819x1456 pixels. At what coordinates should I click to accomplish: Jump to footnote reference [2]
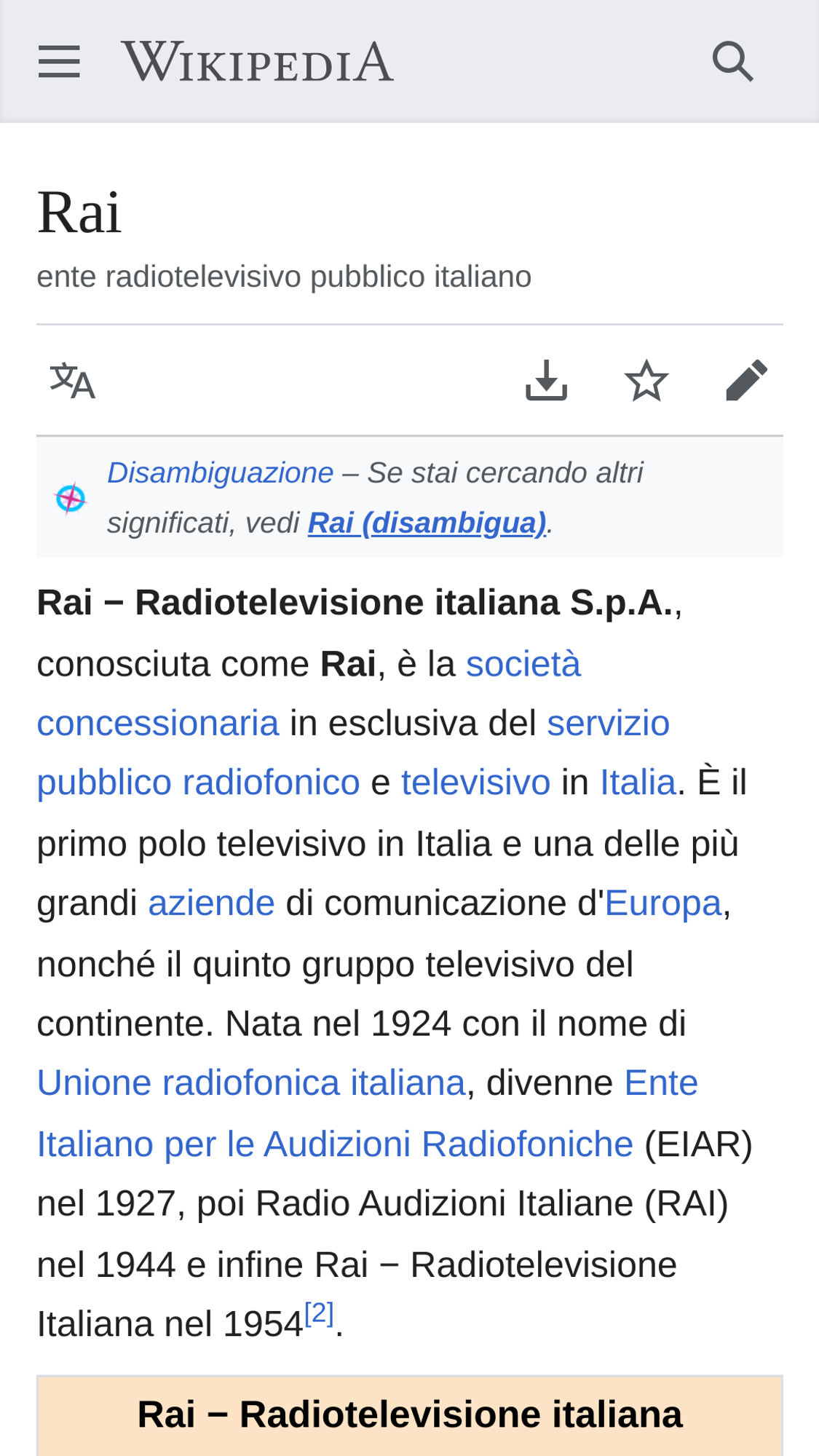tap(319, 1314)
